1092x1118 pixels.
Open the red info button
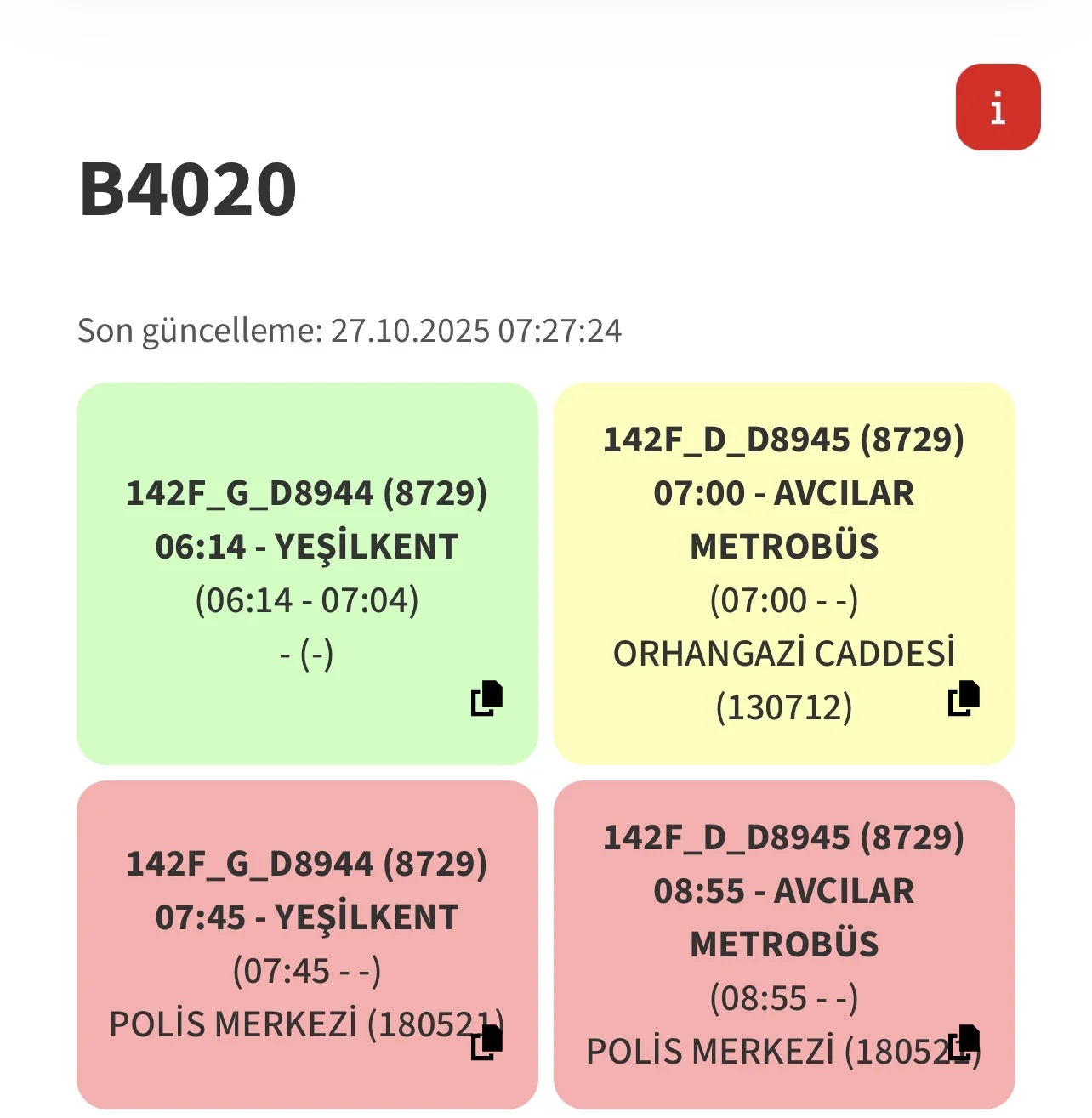tap(998, 107)
